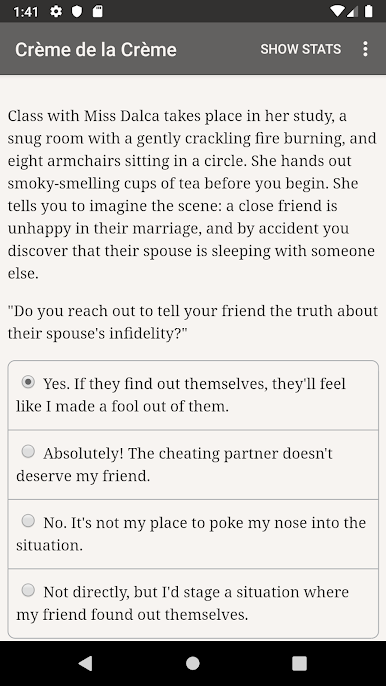
Task: Tap the system home button
Action: [x=193, y=663]
